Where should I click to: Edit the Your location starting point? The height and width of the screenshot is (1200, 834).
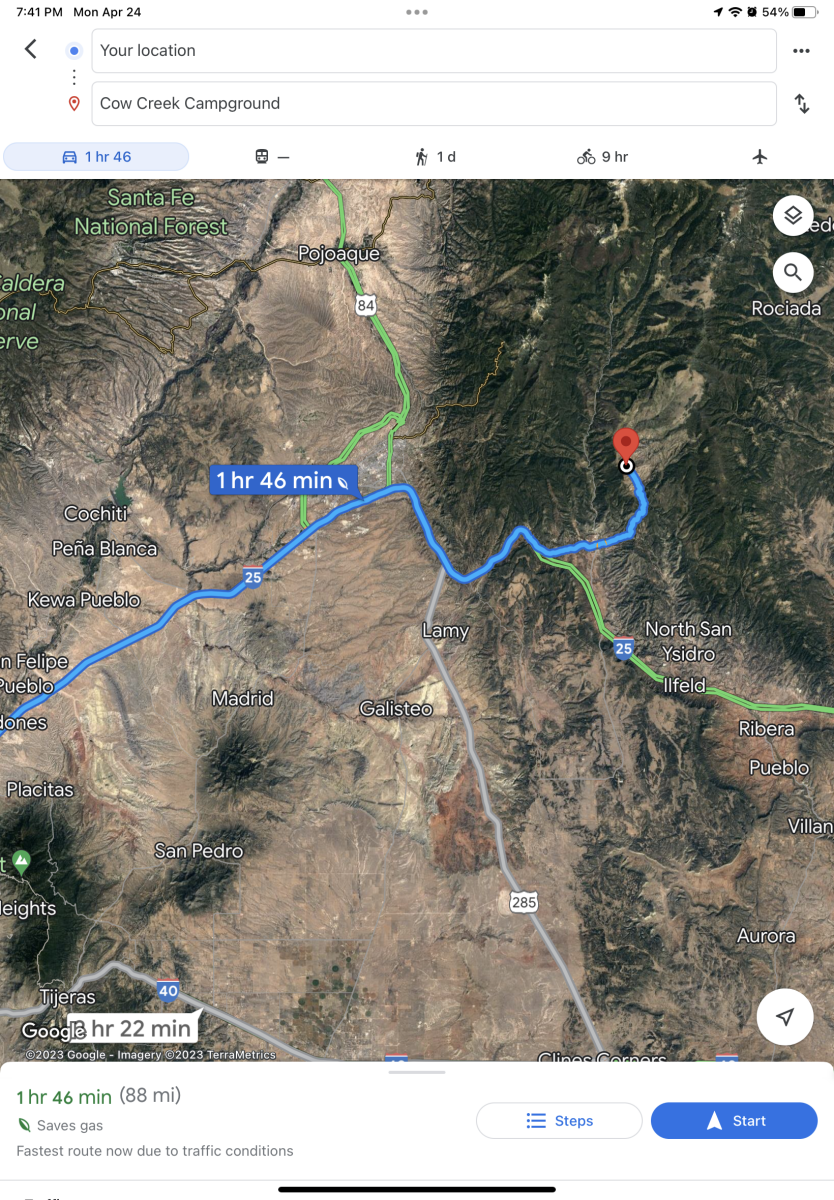pyautogui.click(x=433, y=51)
